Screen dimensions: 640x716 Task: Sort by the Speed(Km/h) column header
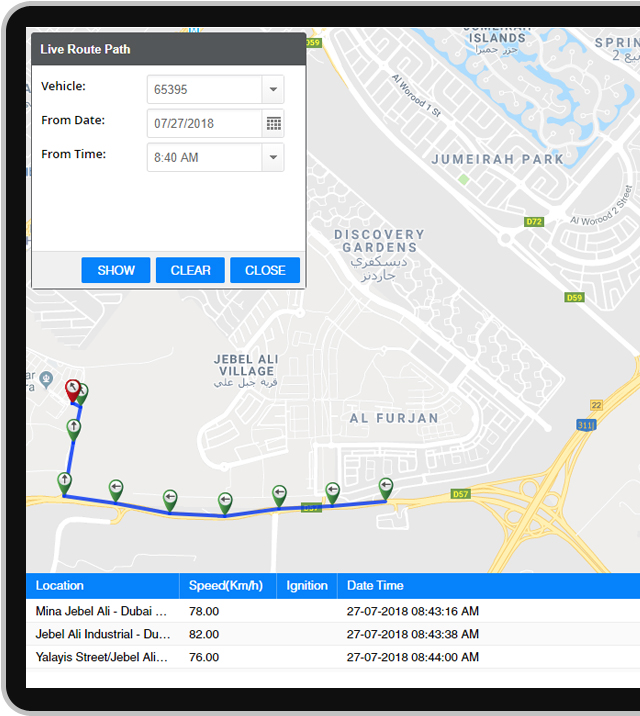[x=226, y=586]
